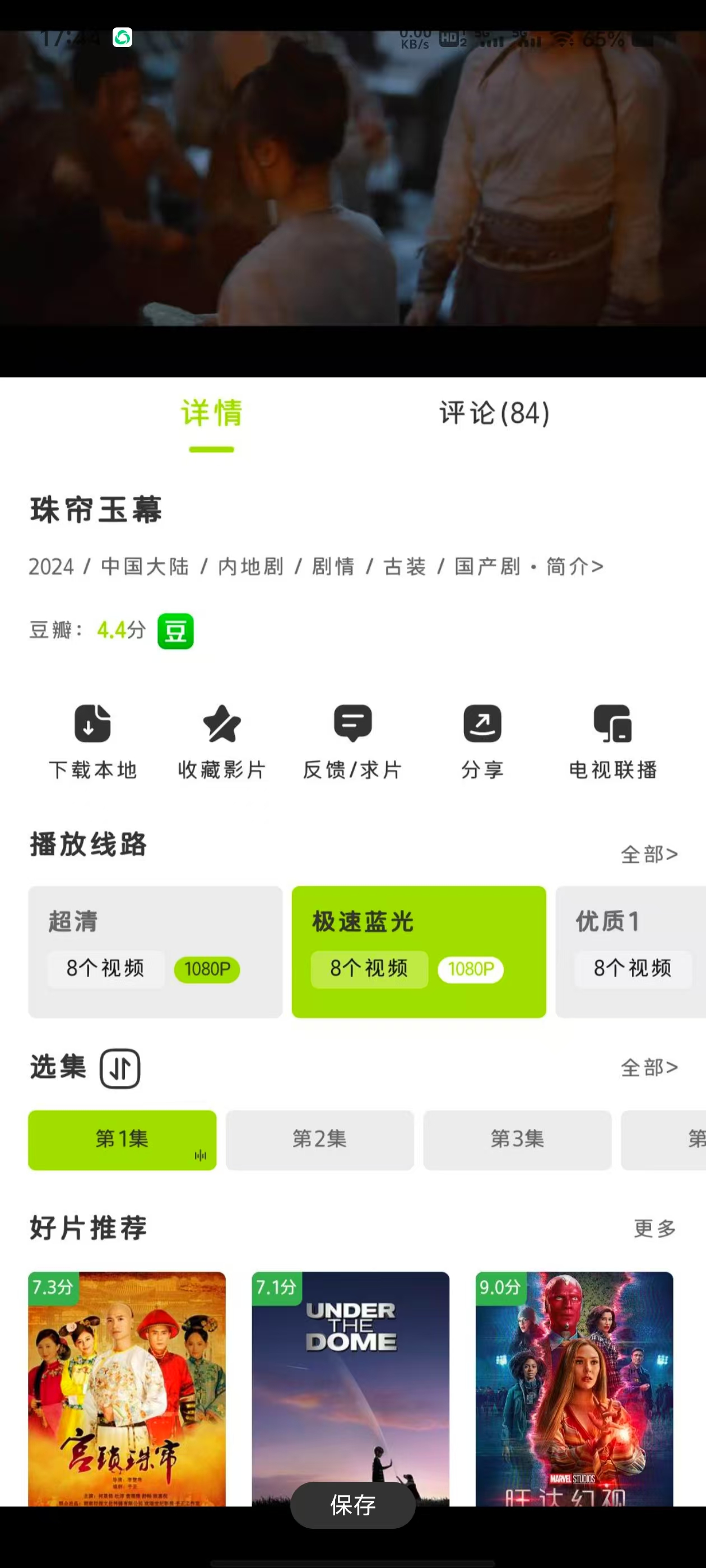
Task: Play 第3集
Action: pos(517,1140)
